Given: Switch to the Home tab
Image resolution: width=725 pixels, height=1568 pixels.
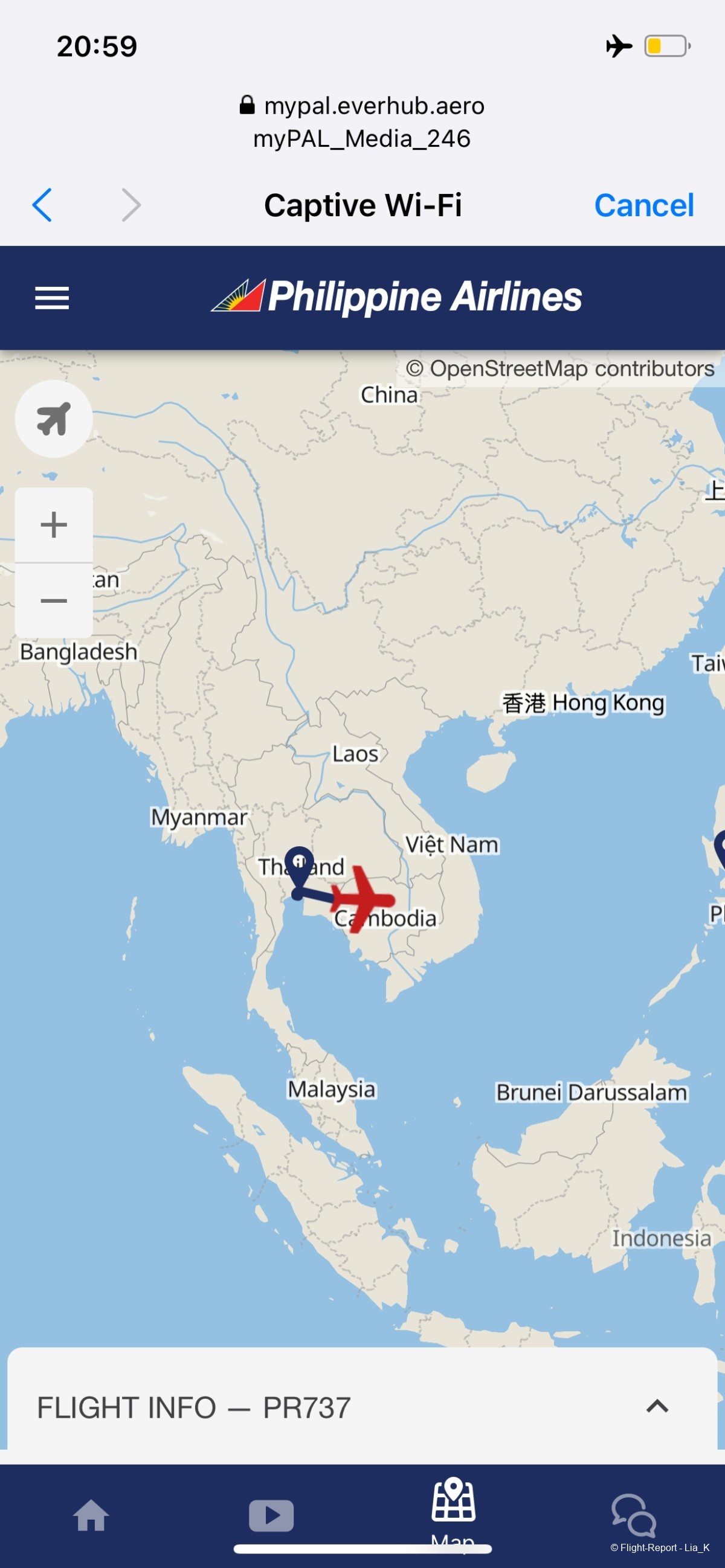Looking at the screenshot, I should coord(91,1515).
